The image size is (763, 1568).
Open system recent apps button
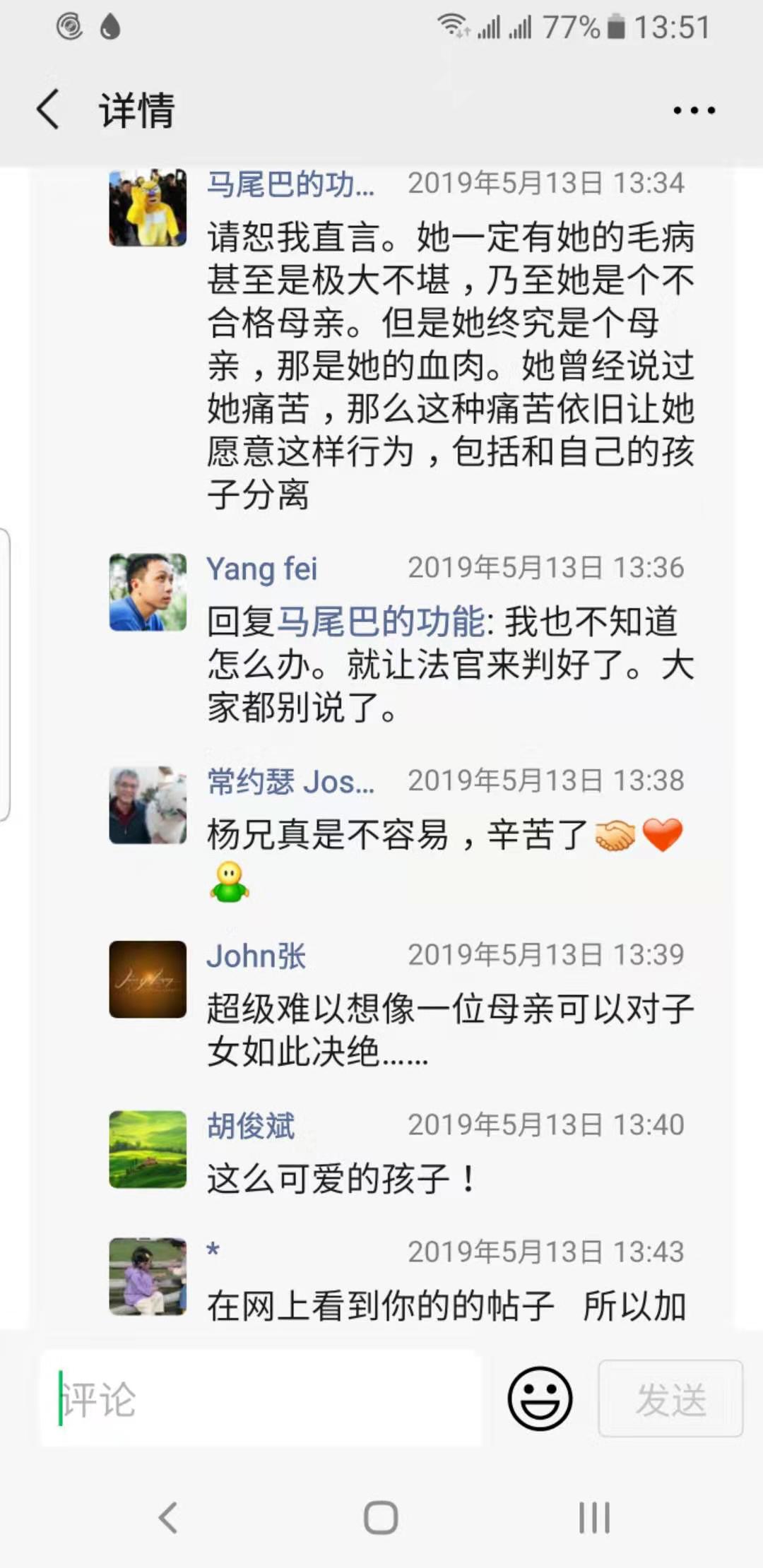tap(594, 1517)
